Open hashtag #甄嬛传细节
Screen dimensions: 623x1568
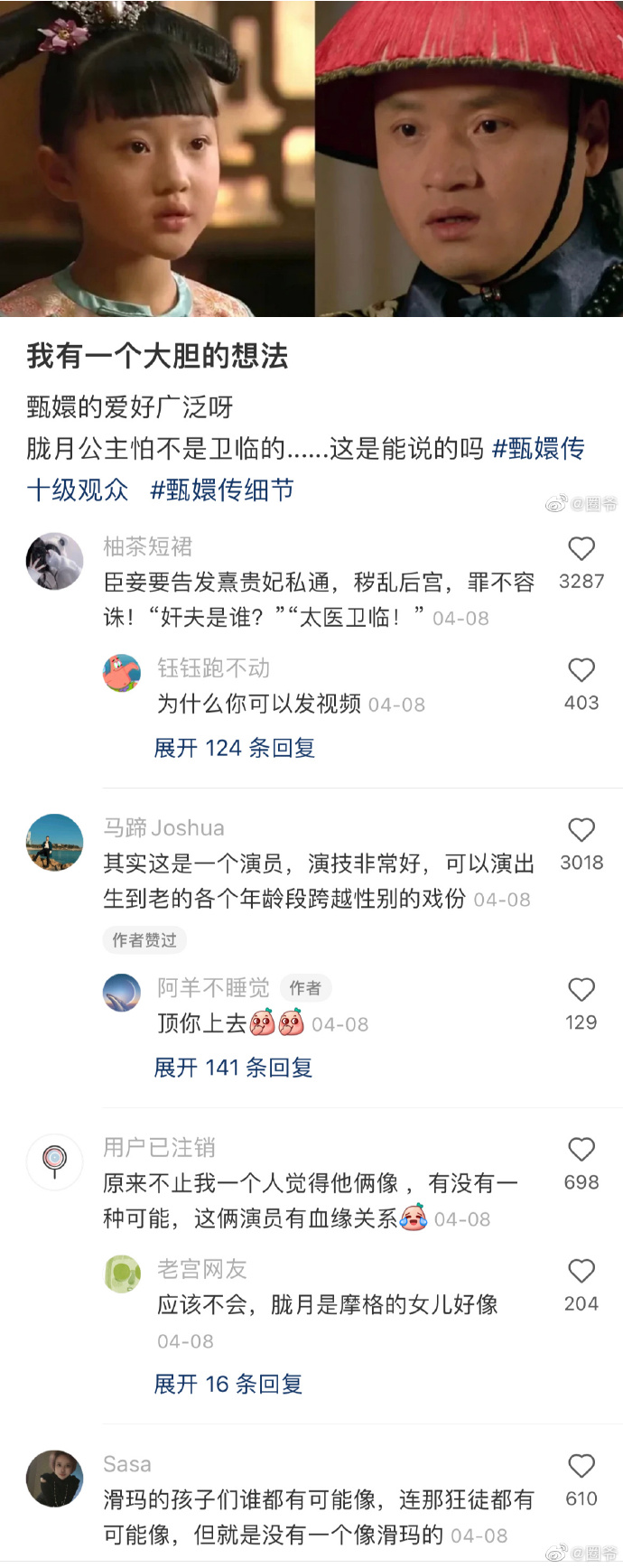click(x=222, y=490)
